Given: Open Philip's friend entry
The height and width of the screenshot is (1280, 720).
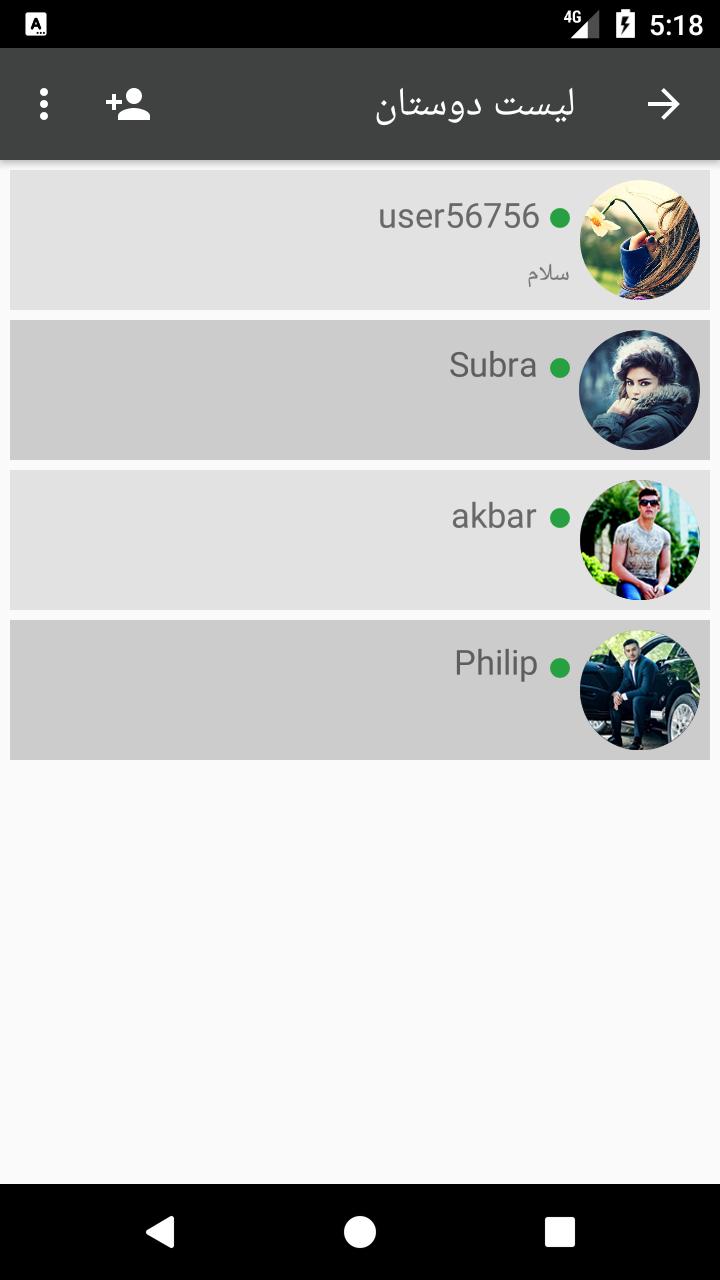Looking at the screenshot, I should click(x=360, y=690).
